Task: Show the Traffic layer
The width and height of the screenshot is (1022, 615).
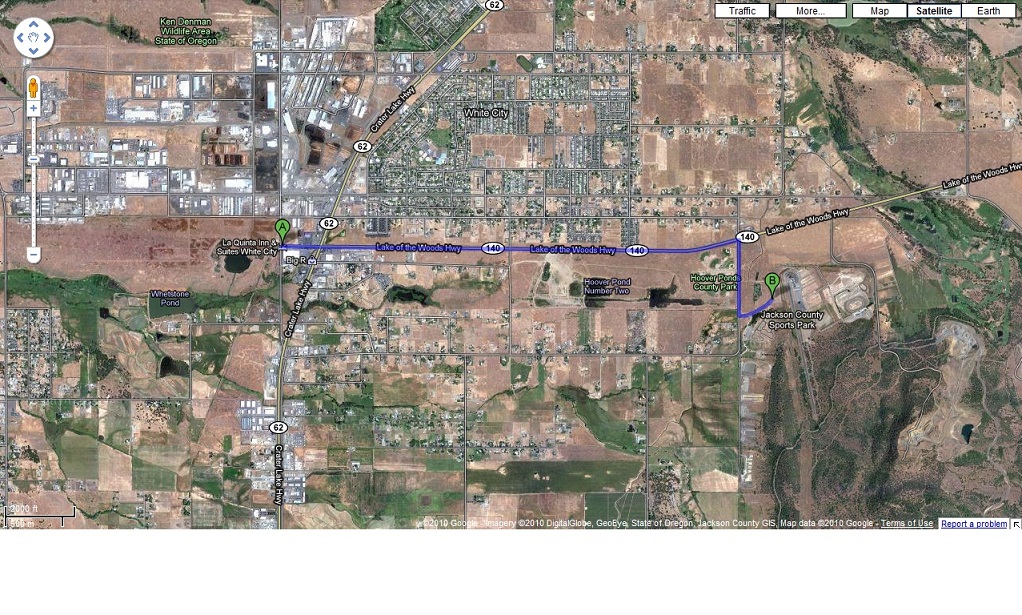Action: pos(742,11)
